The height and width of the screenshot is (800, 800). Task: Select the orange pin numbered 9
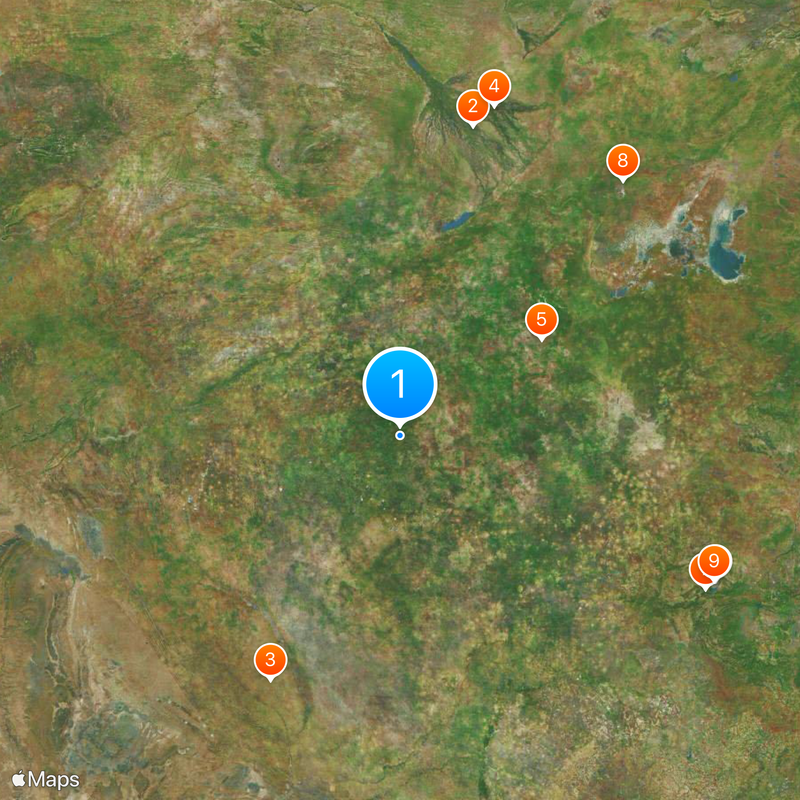click(715, 560)
